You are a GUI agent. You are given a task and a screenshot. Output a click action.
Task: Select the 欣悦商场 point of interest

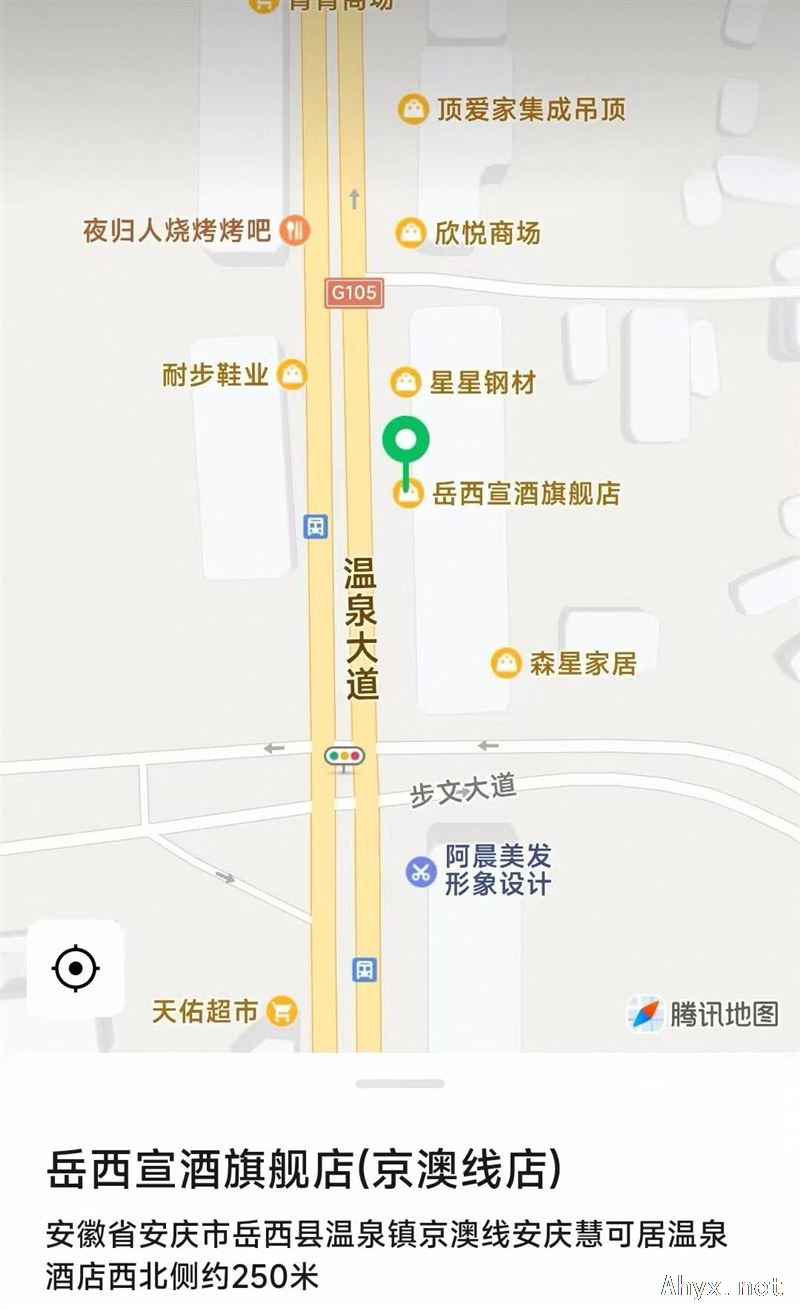(409, 233)
